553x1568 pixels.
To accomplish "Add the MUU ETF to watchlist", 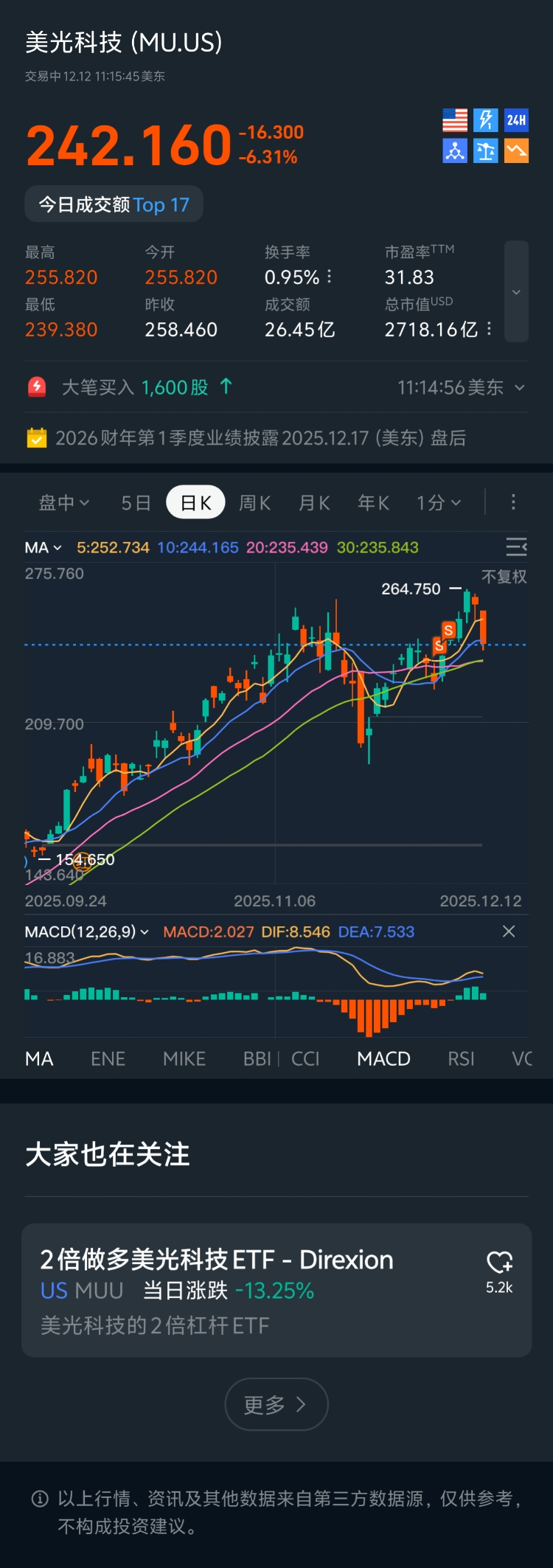I will click(x=499, y=1263).
